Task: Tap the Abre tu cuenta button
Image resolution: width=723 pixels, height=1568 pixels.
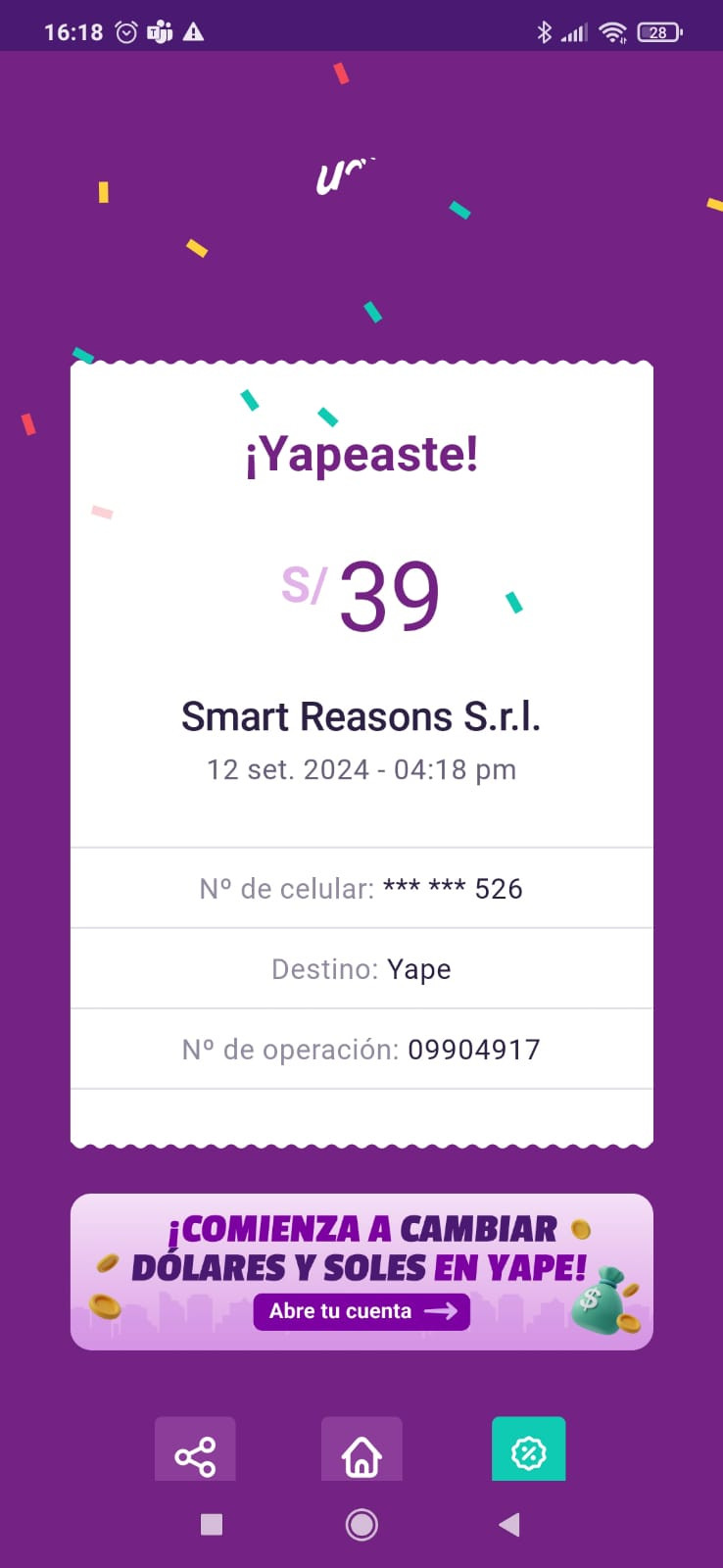Action: pos(361,1311)
